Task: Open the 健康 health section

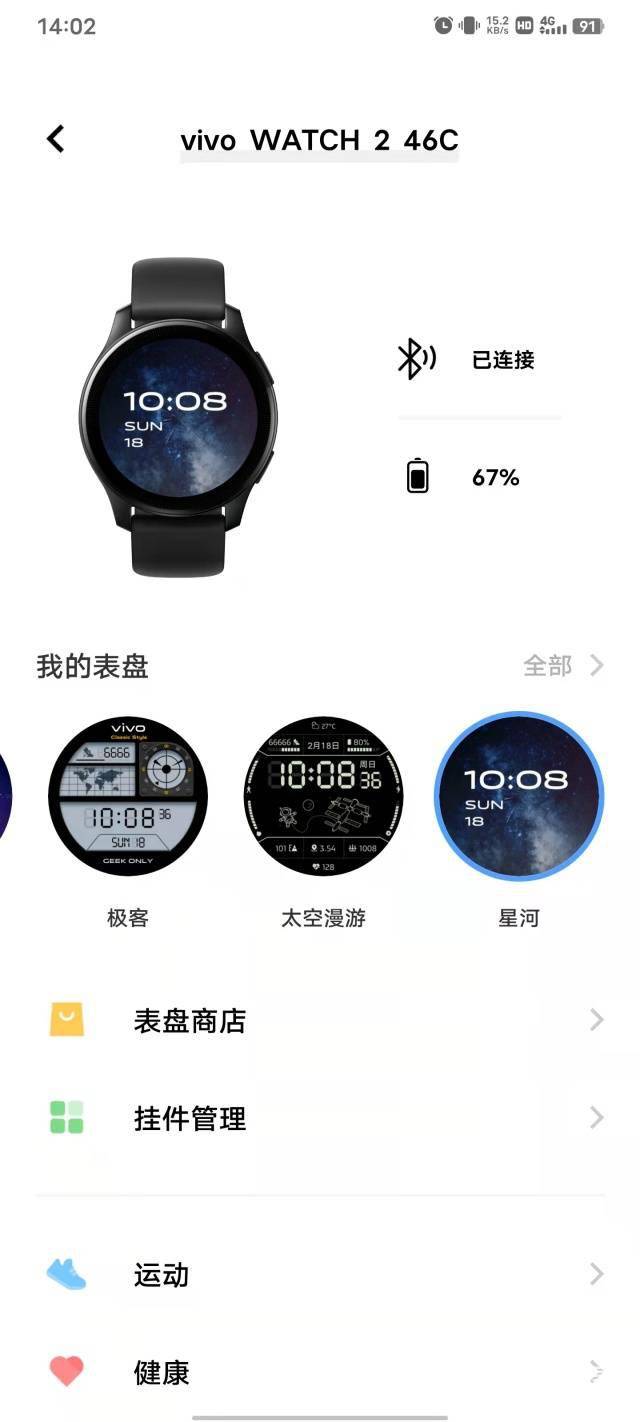Action: [320, 1371]
